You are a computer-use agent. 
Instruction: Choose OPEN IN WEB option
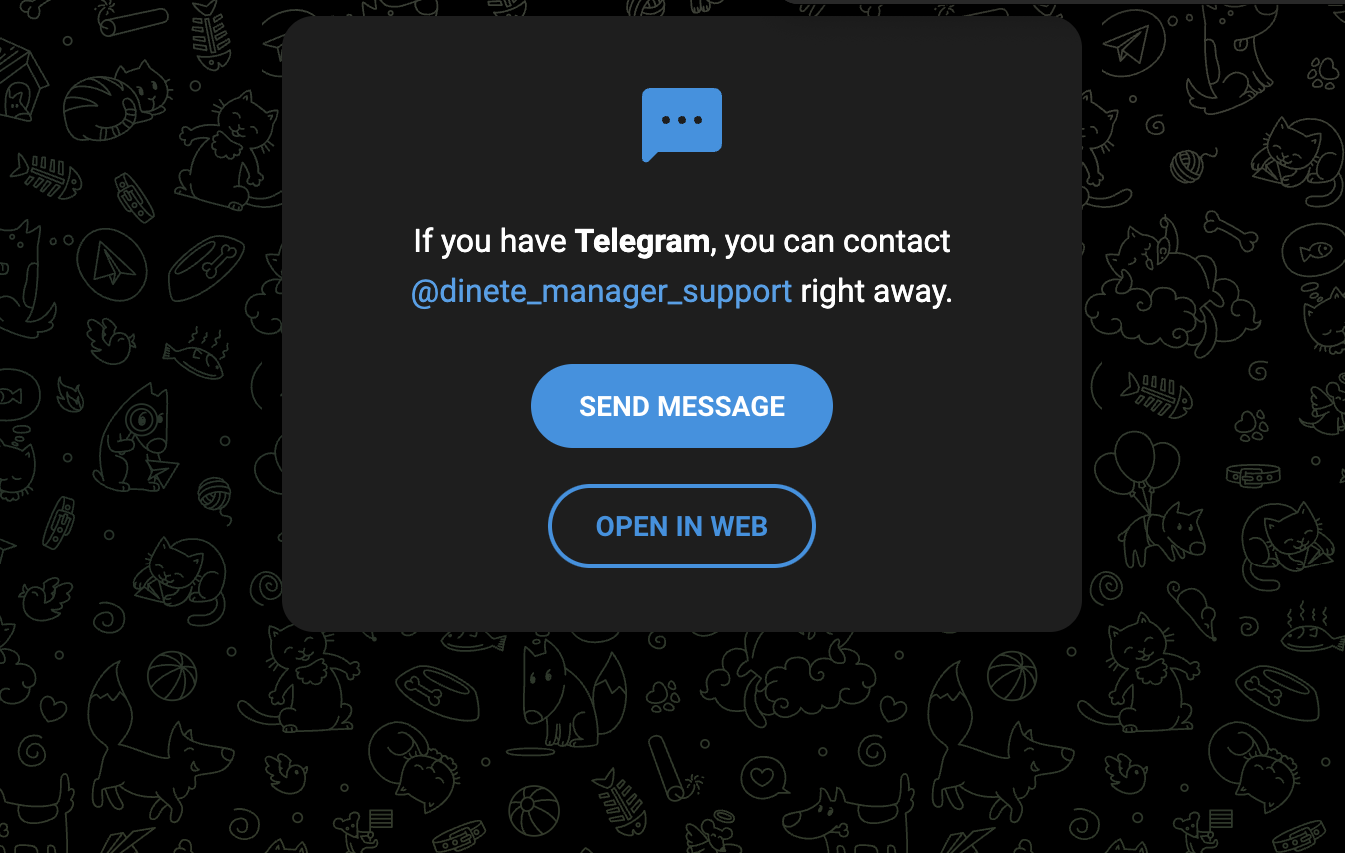coord(681,526)
